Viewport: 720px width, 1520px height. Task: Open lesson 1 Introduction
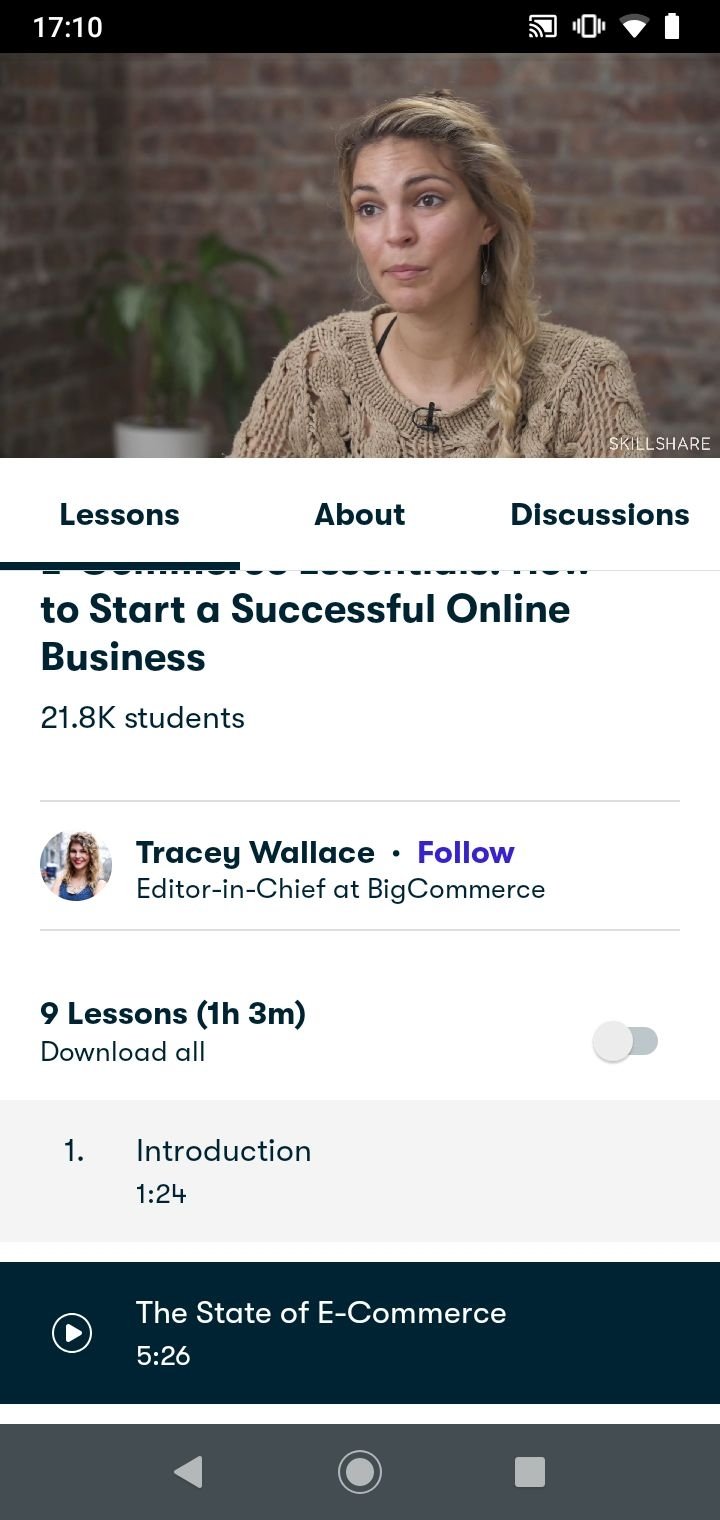(x=360, y=1171)
